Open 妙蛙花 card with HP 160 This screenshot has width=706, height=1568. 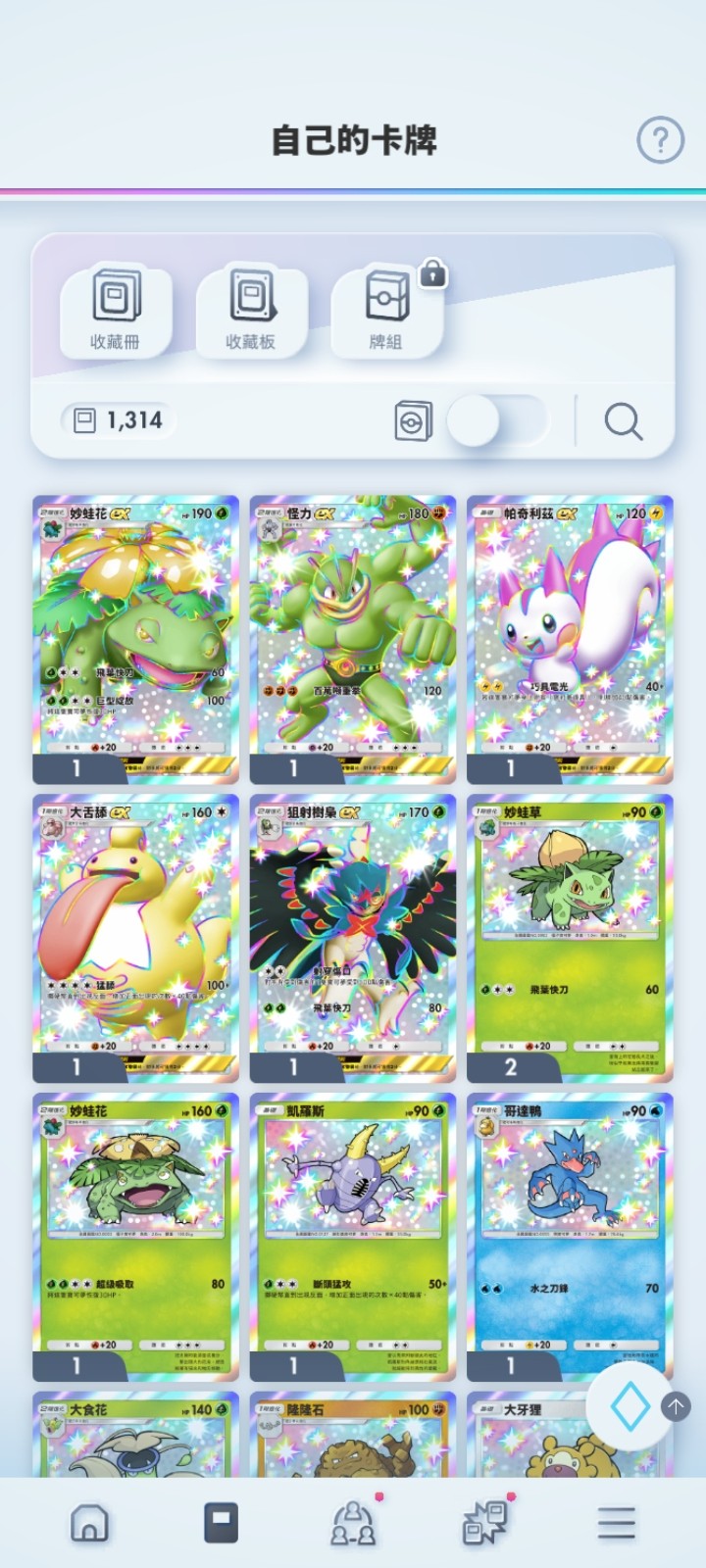135,1235
